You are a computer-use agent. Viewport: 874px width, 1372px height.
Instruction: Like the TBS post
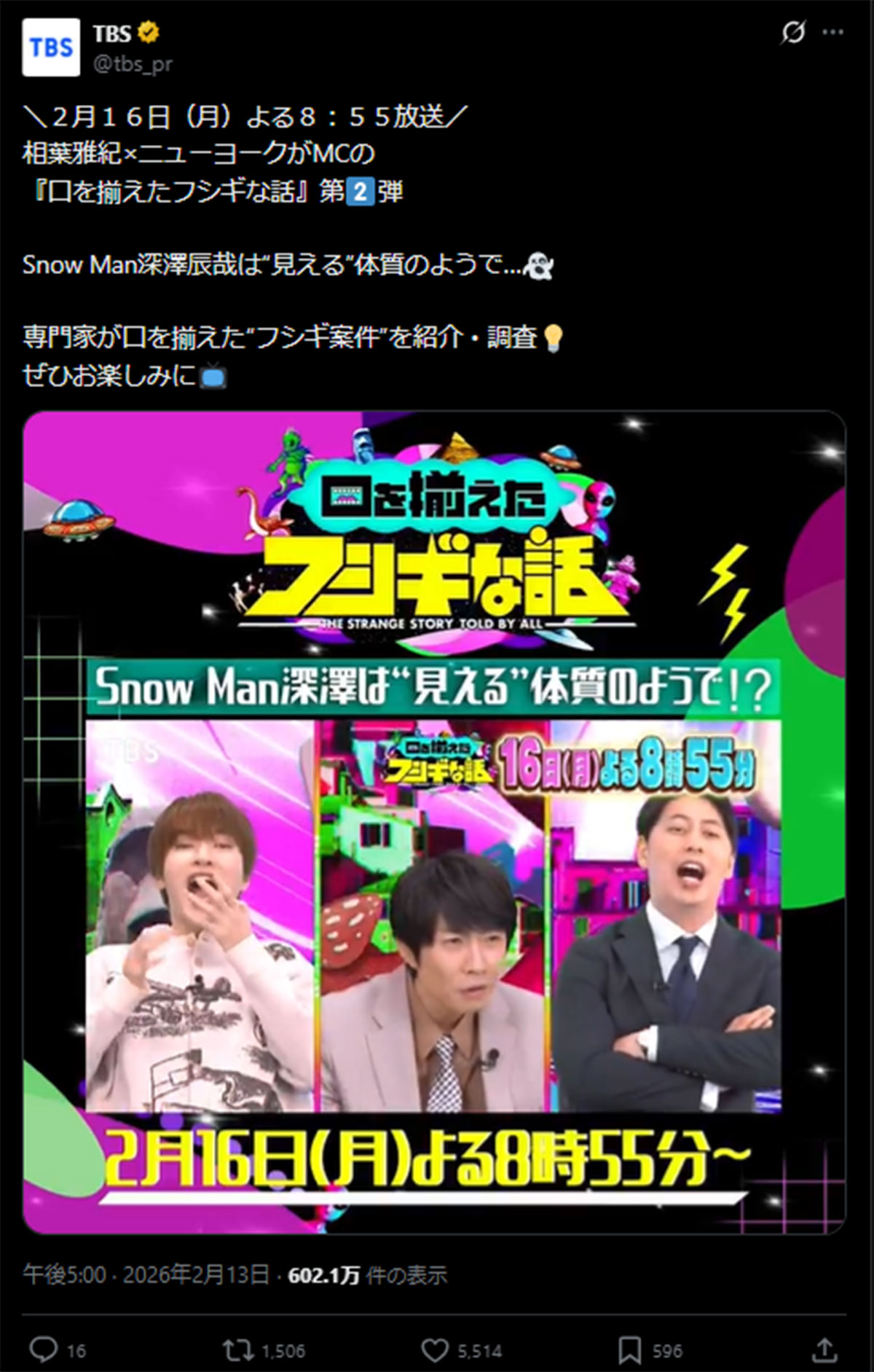point(436,1350)
